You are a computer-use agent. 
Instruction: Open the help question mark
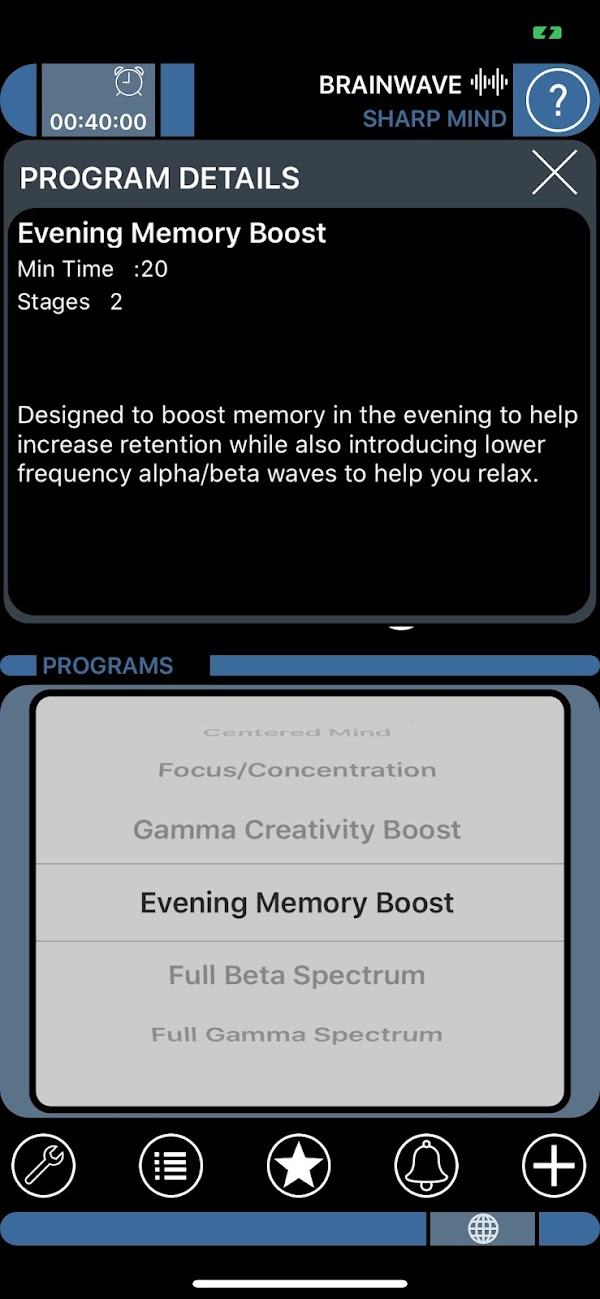click(x=558, y=100)
